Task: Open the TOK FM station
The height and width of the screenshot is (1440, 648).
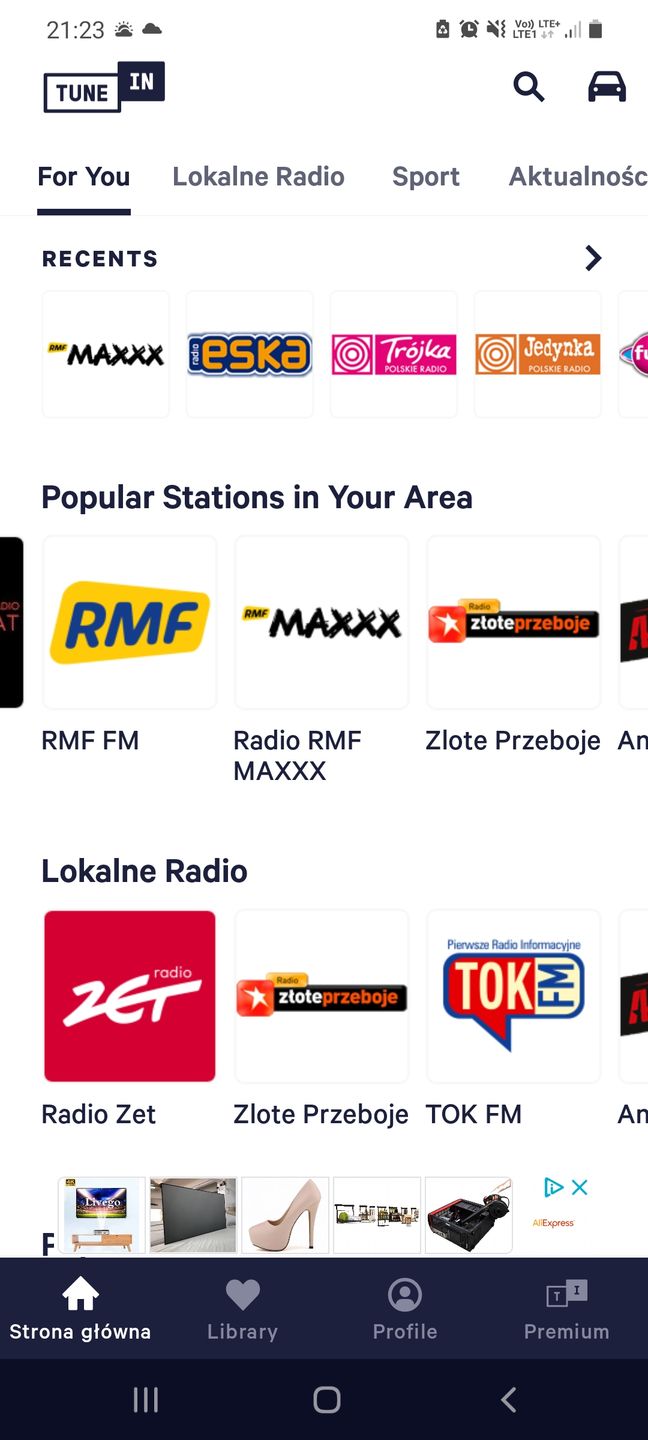Action: click(x=514, y=996)
